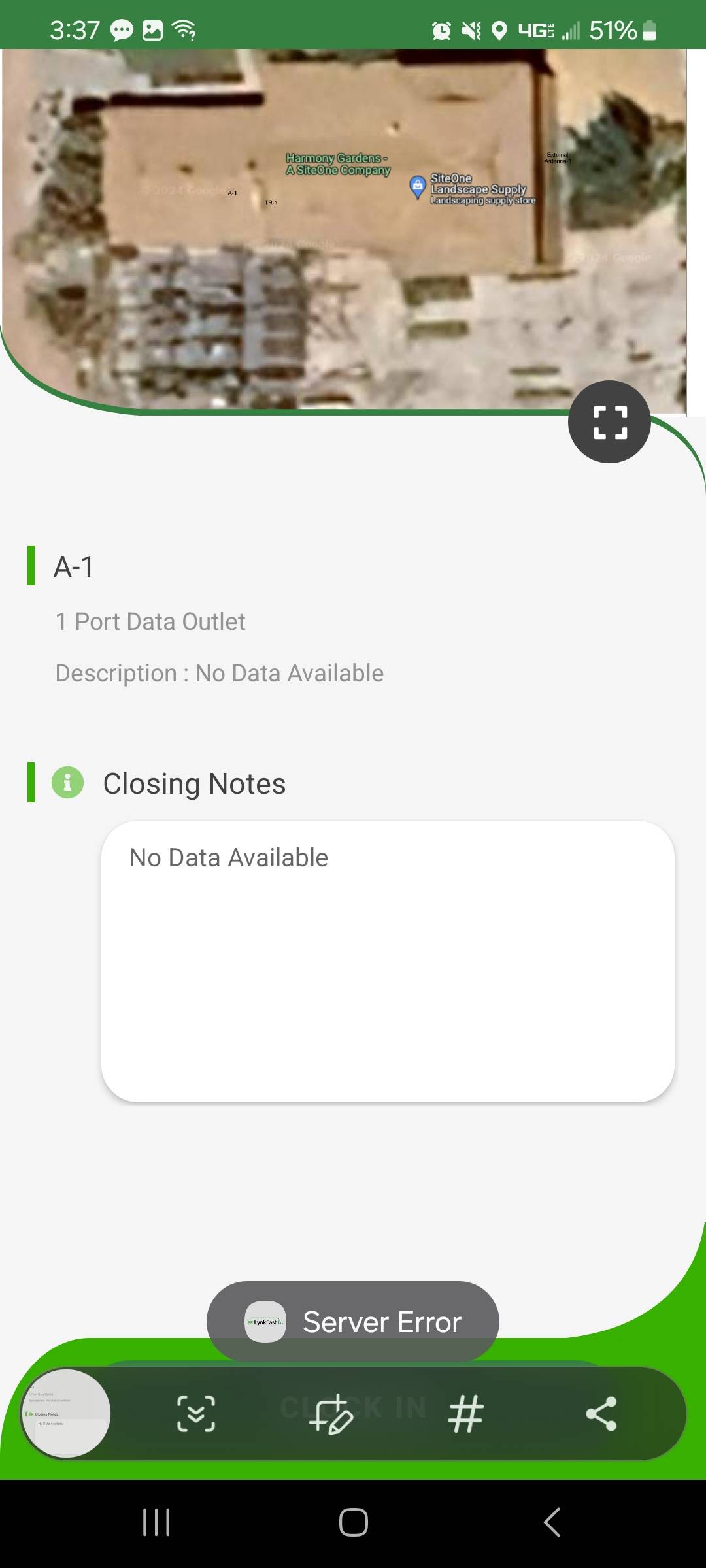The image size is (706, 1568).
Task: Expand the map to fullscreen
Action: click(x=609, y=422)
